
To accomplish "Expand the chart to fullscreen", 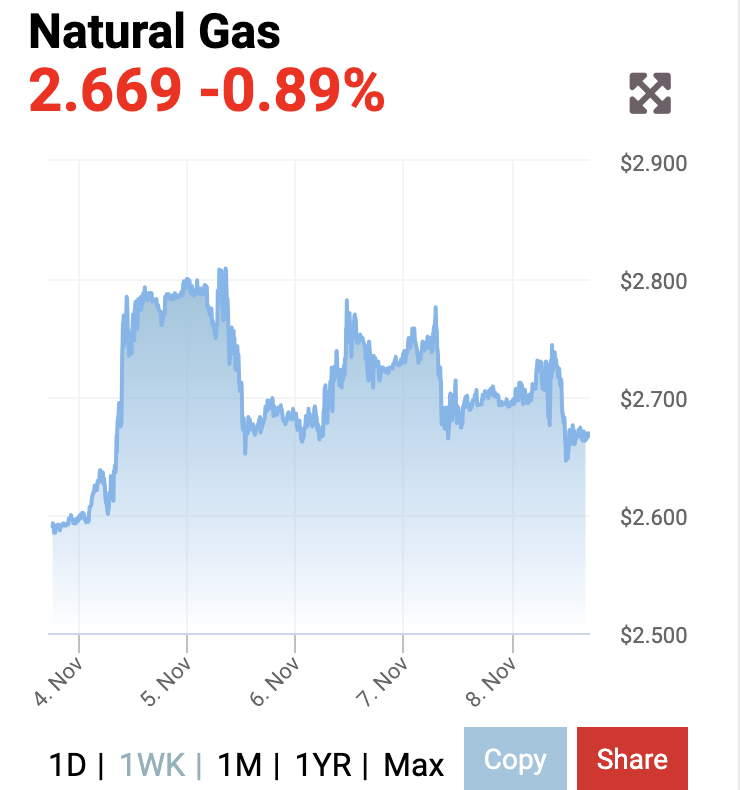I will coord(649,93).
